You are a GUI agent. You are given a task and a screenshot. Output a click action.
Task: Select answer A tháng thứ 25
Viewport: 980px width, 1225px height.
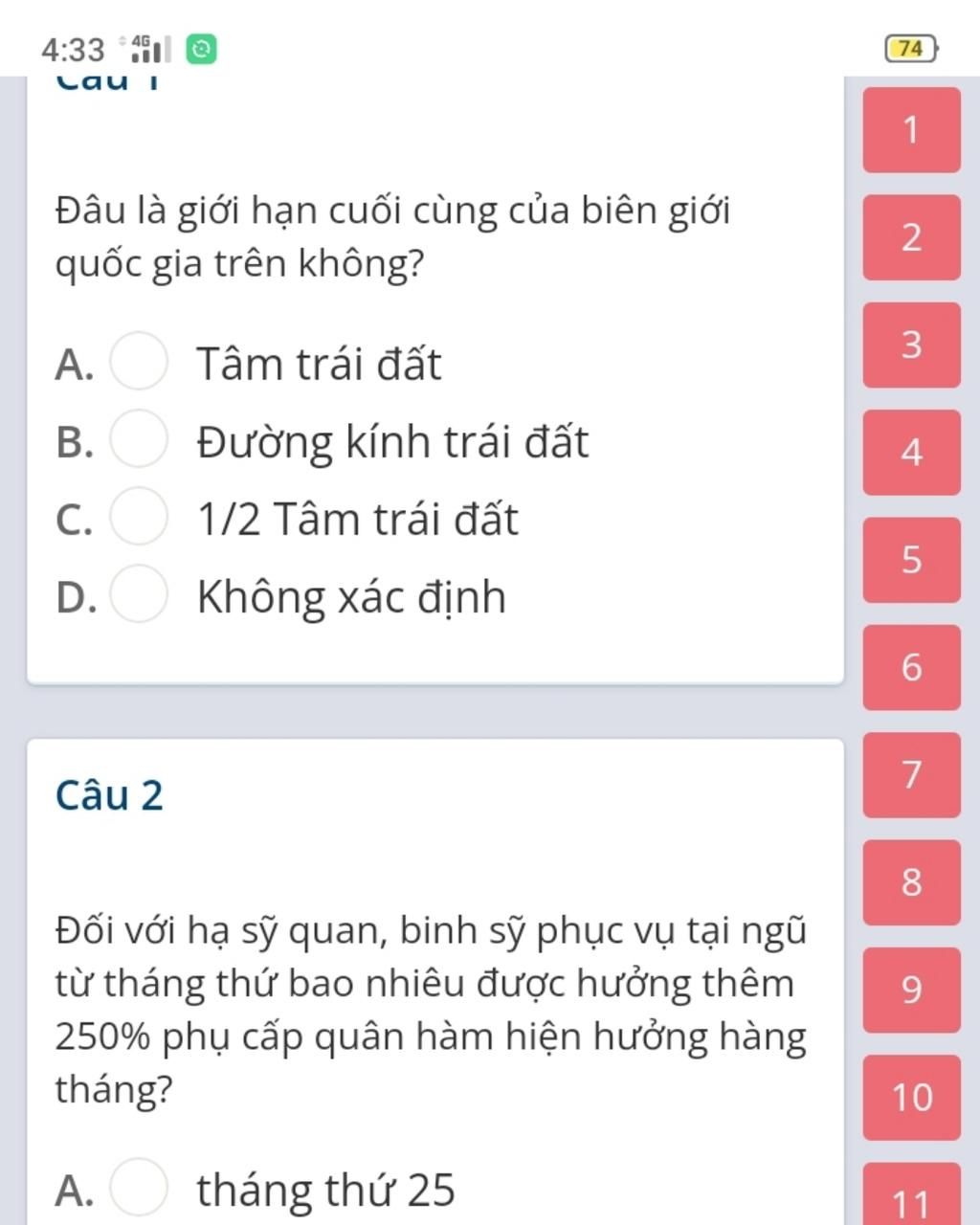139,1188
